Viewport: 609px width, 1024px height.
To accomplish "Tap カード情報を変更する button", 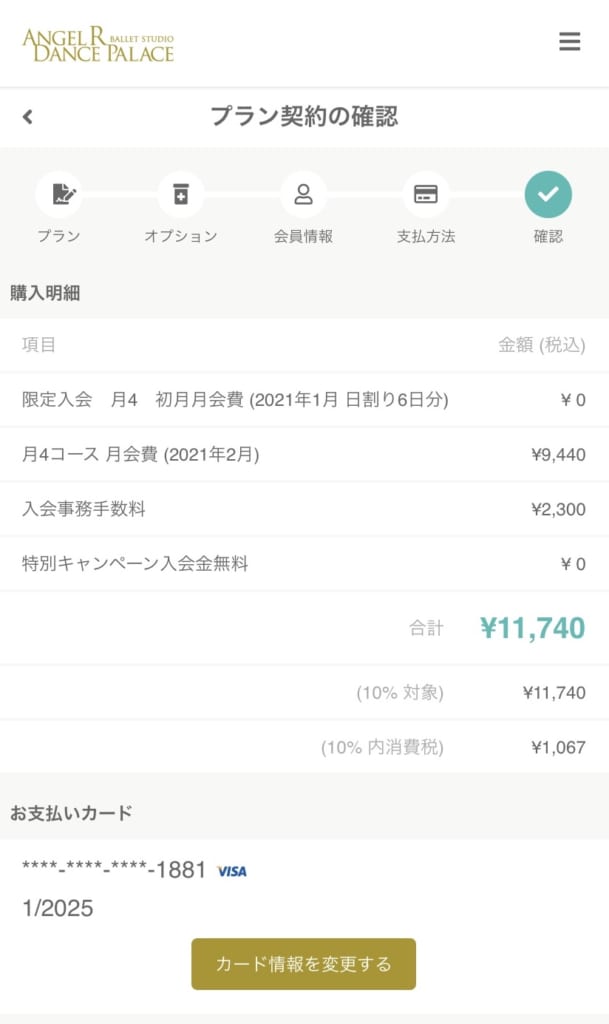I will point(304,964).
